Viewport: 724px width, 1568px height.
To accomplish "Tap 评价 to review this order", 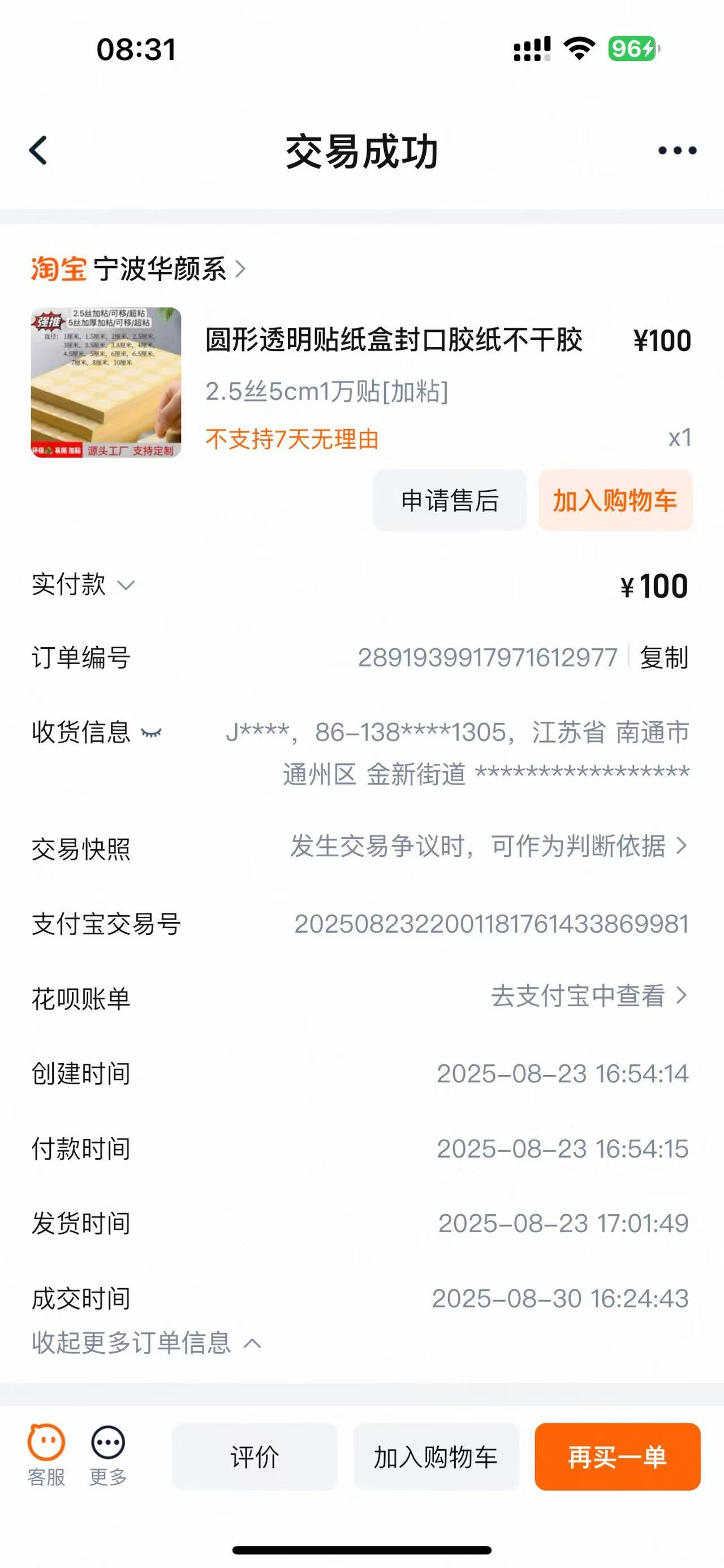I will (255, 1457).
